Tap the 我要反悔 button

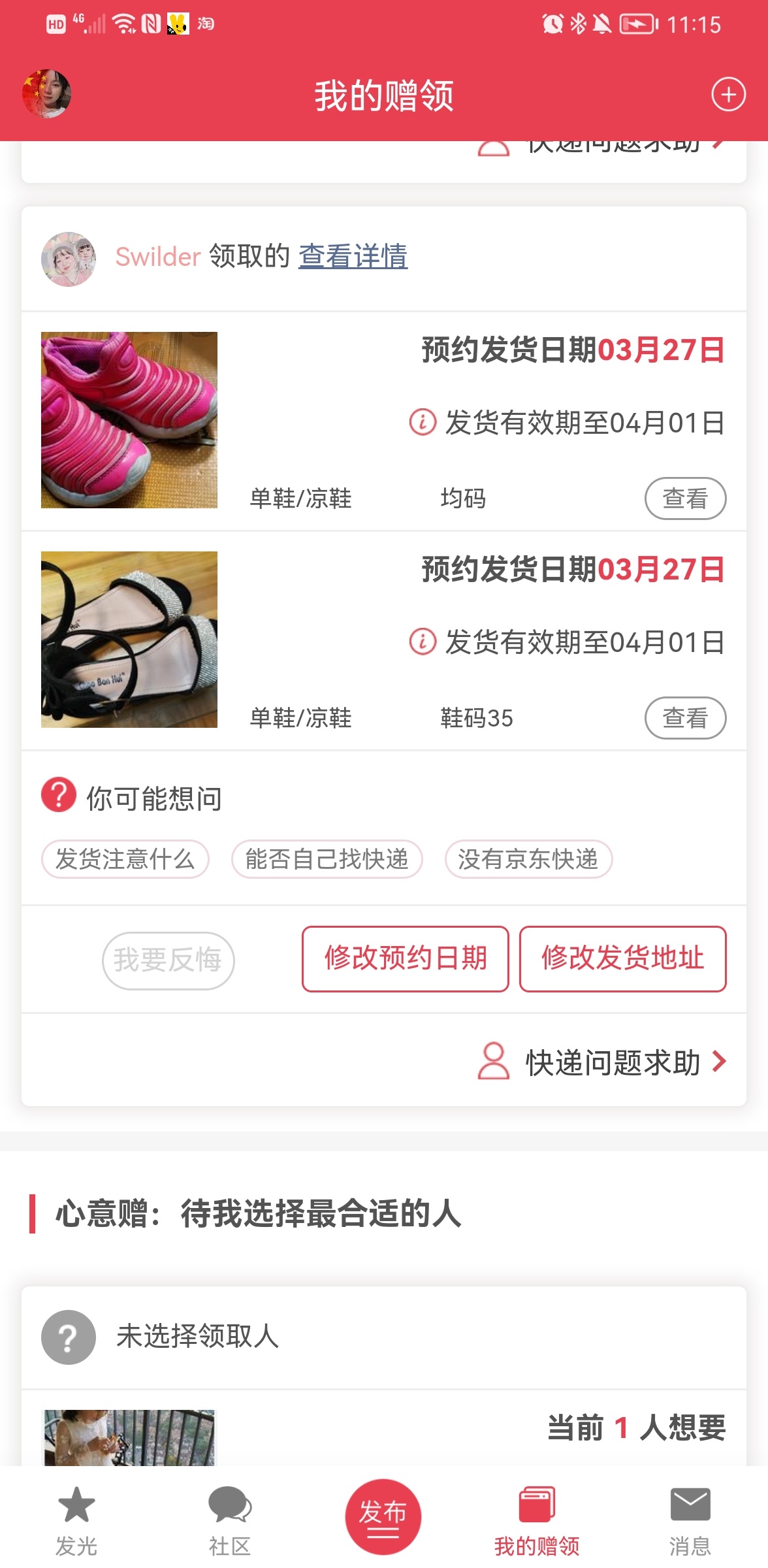(168, 960)
